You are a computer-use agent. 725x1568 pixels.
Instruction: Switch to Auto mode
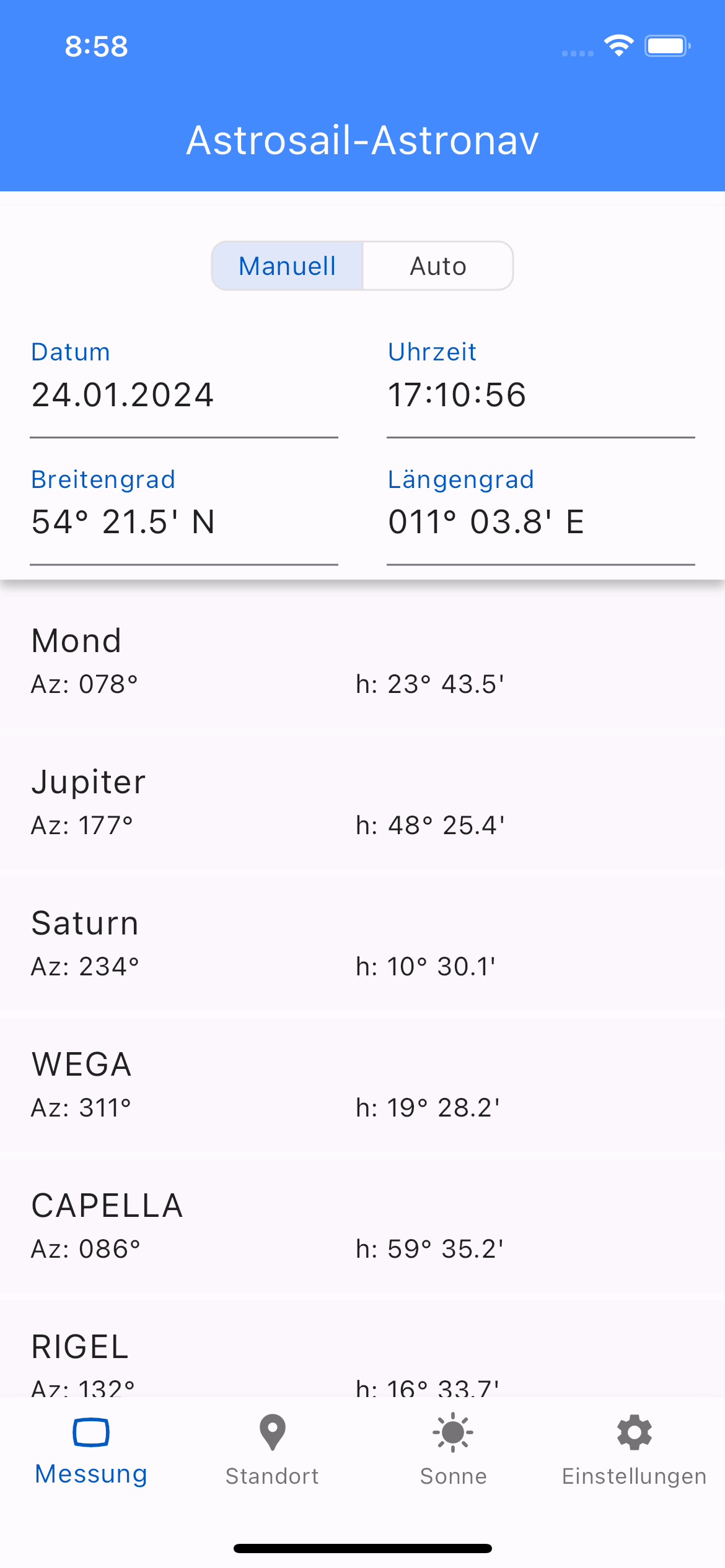pyautogui.click(x=437, y=266)
